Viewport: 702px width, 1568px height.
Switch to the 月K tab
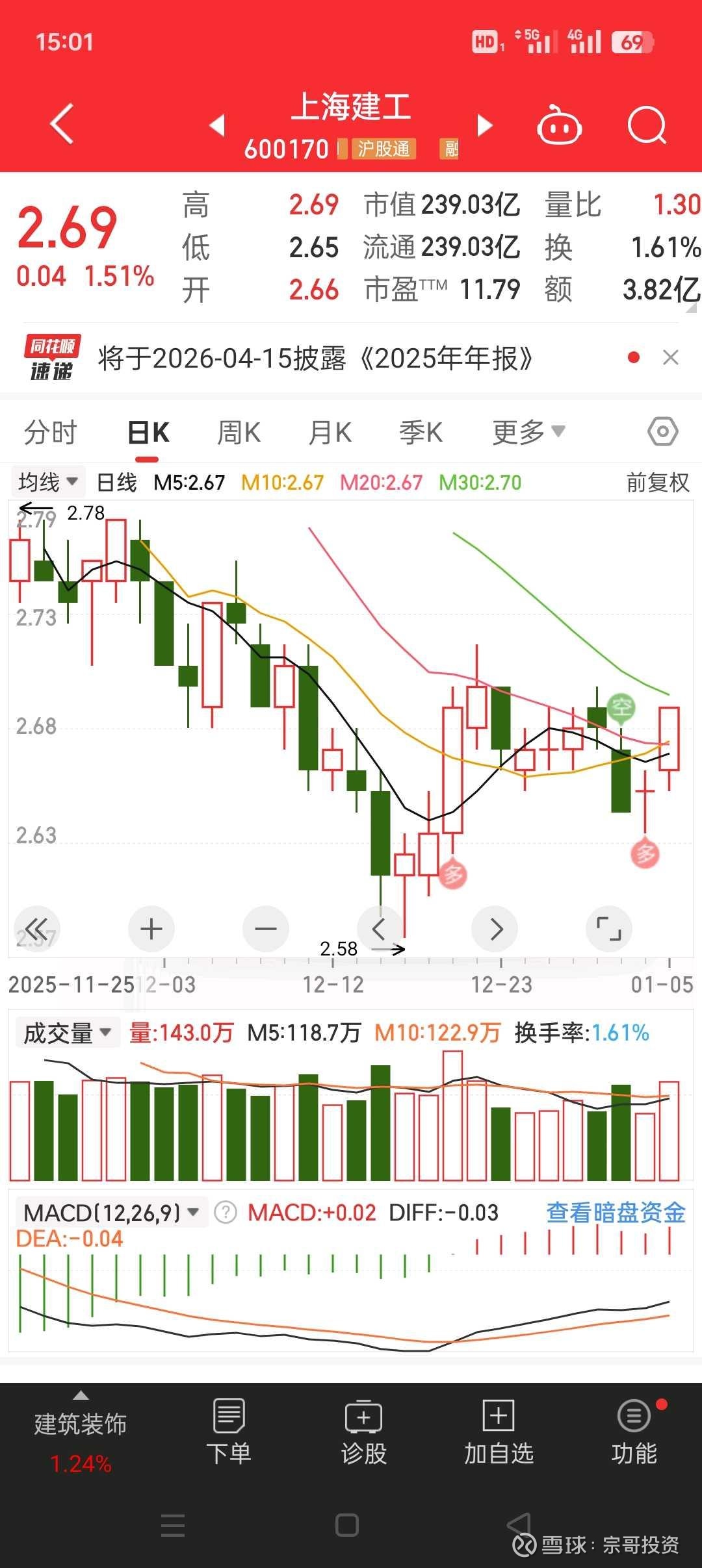(330, 432)
